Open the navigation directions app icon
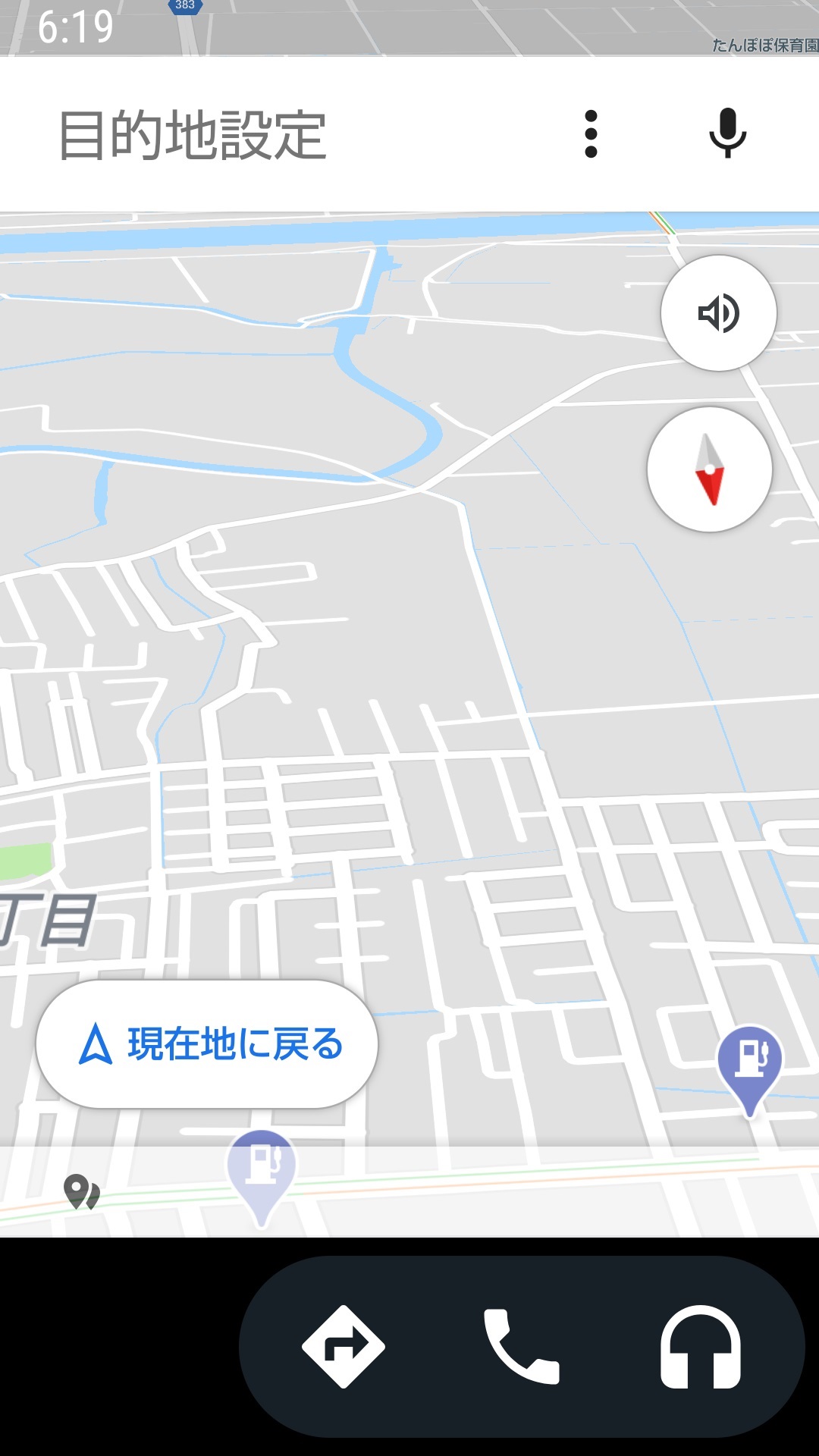Image resolution: width=819 pixels, height=1456 pixels. coord(344,1347)
